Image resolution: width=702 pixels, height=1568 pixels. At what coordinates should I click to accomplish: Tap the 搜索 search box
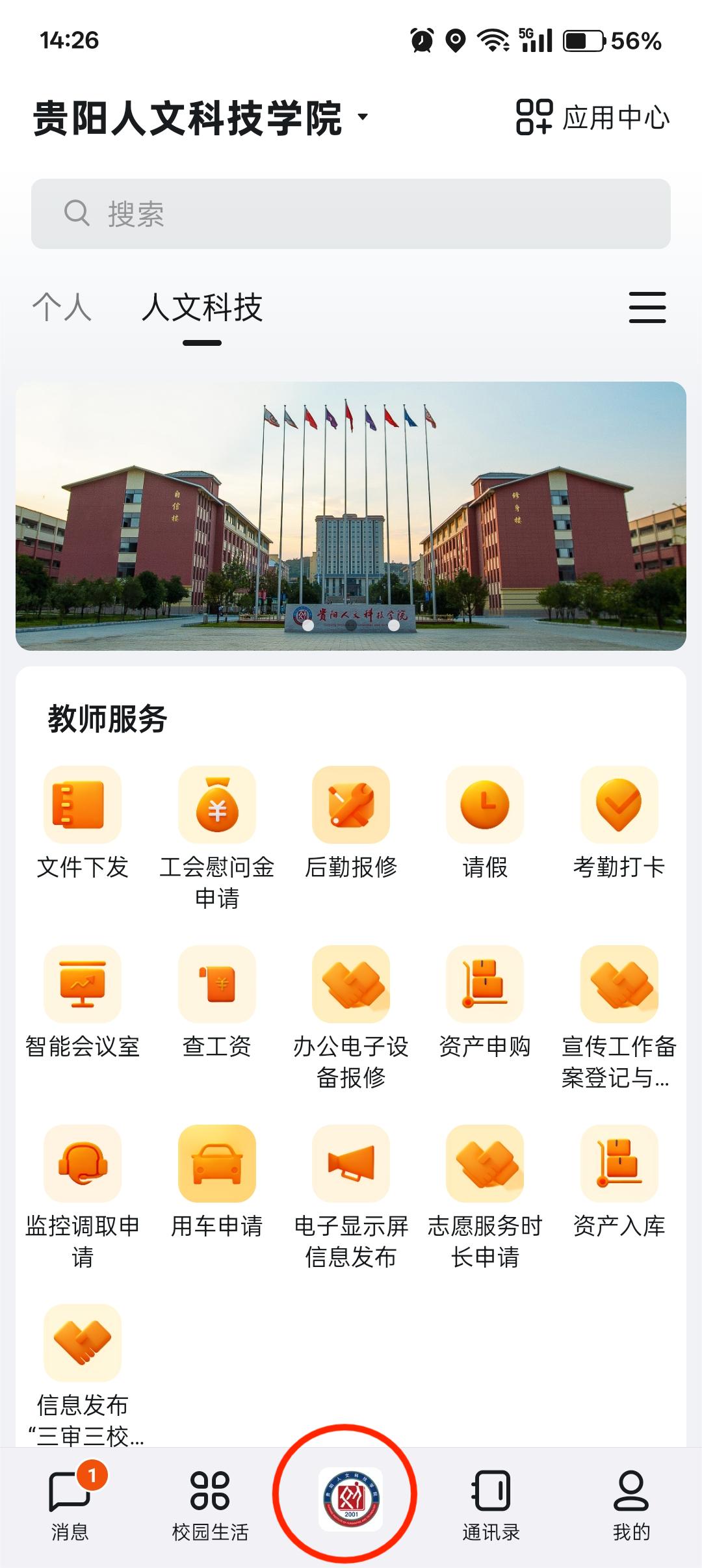coord(351,214)
